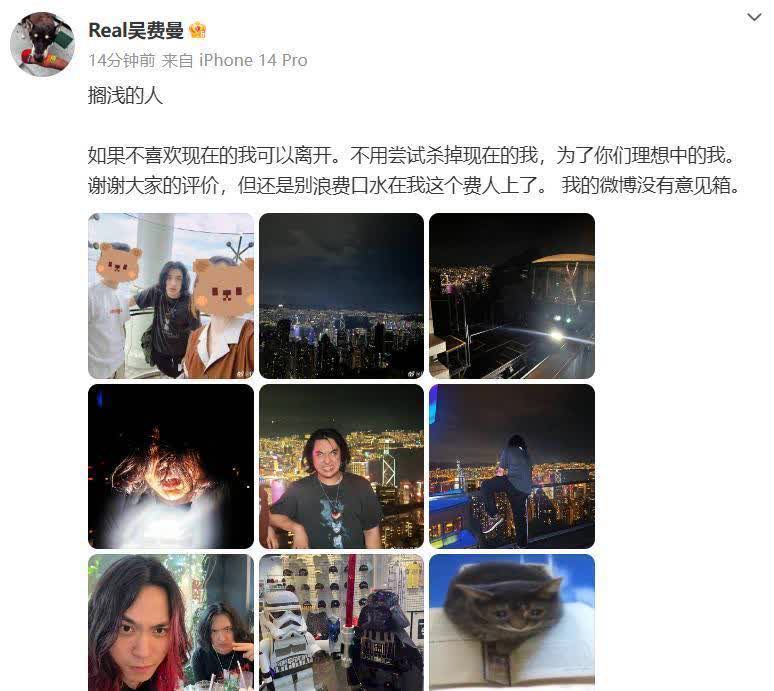View man in black tee before skyline
This screenshot has height=691, width=774.
pos(341,466)
